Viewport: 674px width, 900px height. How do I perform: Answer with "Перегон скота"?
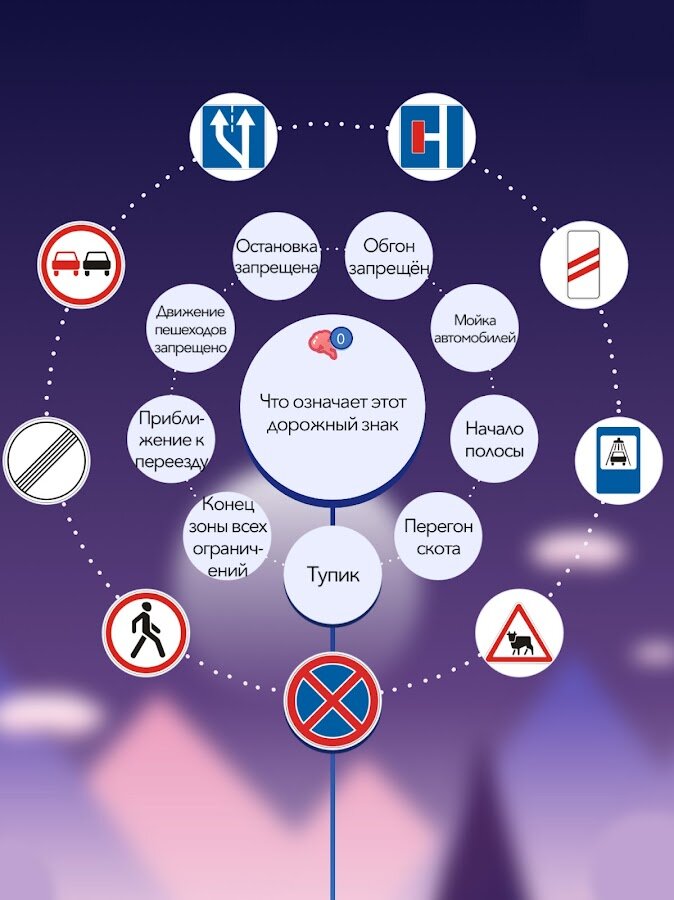click(438, 537)
